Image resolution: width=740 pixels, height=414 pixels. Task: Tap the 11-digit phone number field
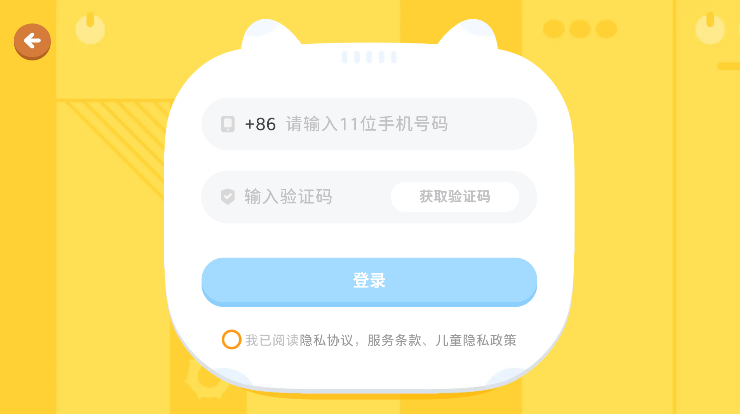pos(390,124)
